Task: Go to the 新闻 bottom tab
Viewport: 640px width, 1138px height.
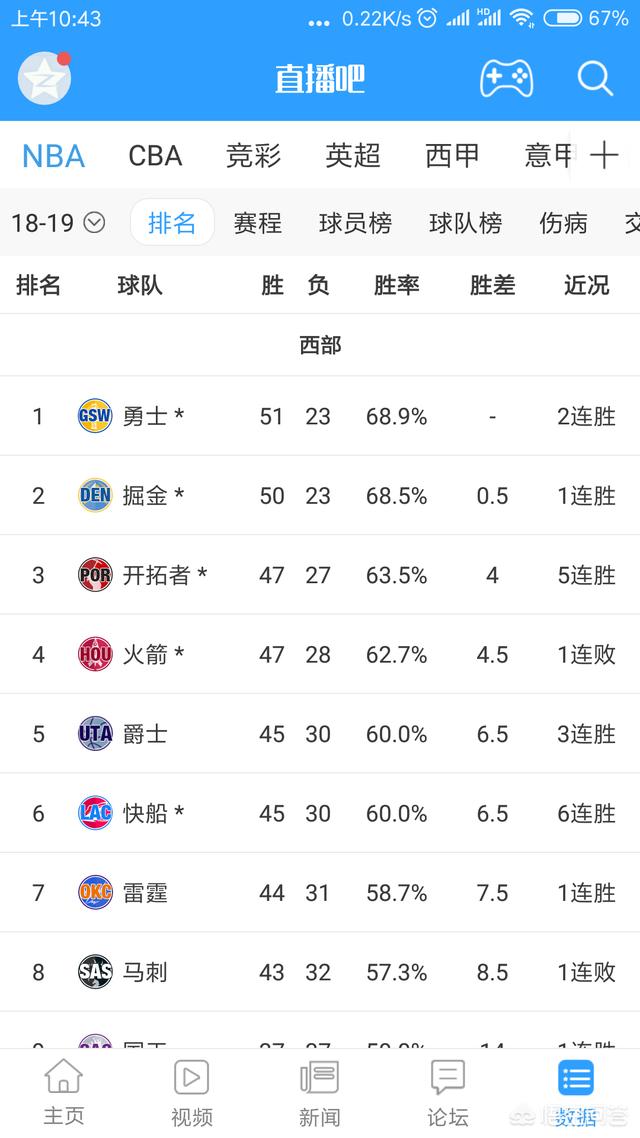Action: [x=319, y=1092]
